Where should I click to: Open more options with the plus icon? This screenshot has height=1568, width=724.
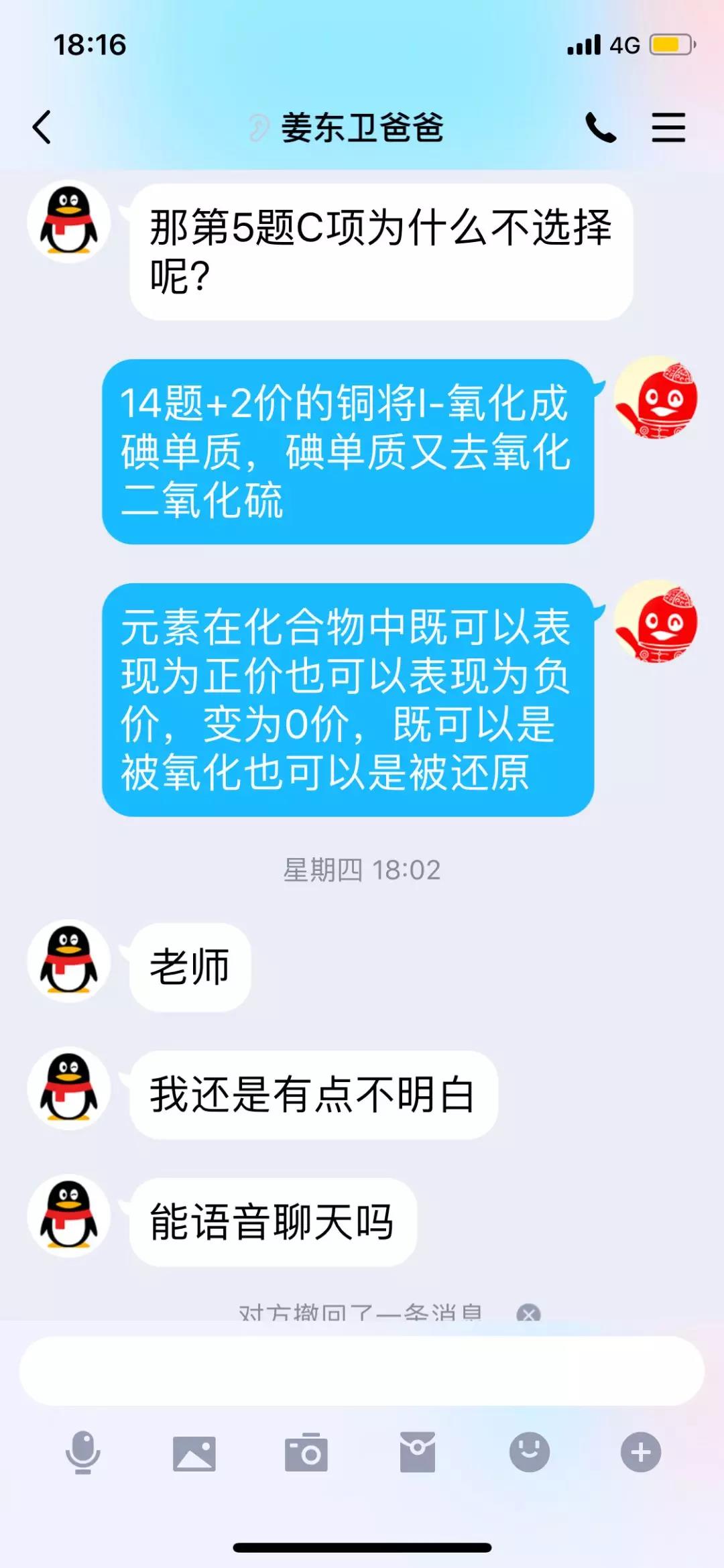tap(641, 1453)
